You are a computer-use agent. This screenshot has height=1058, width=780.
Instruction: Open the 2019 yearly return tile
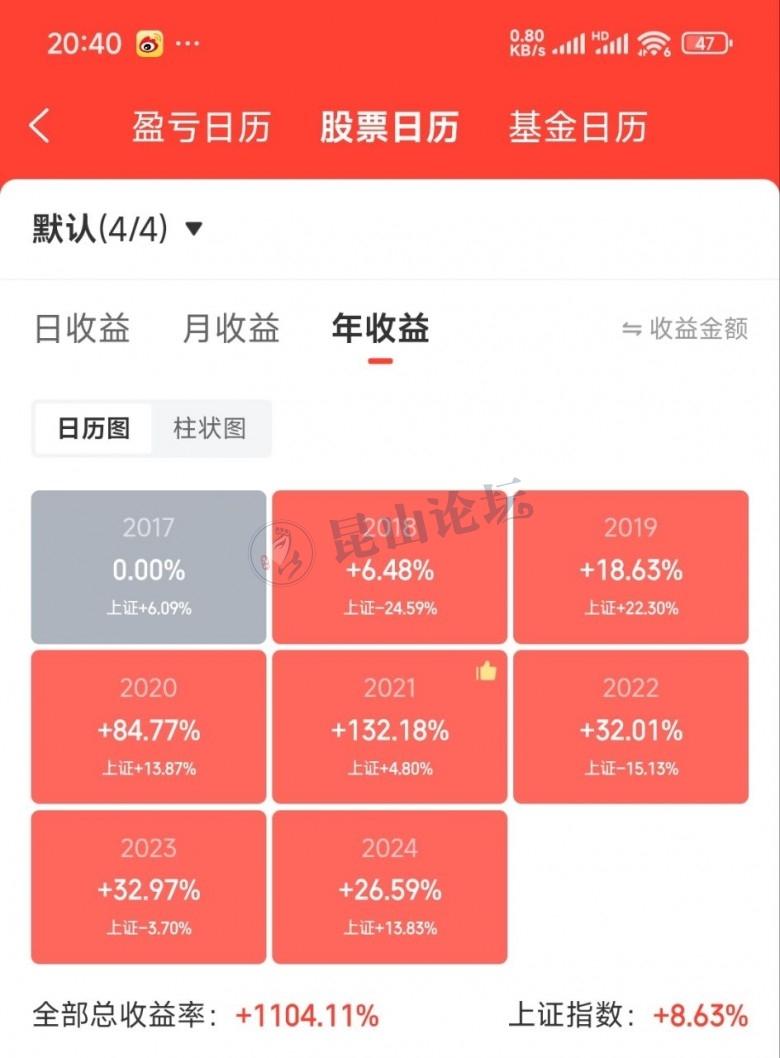tap(630, 567)
